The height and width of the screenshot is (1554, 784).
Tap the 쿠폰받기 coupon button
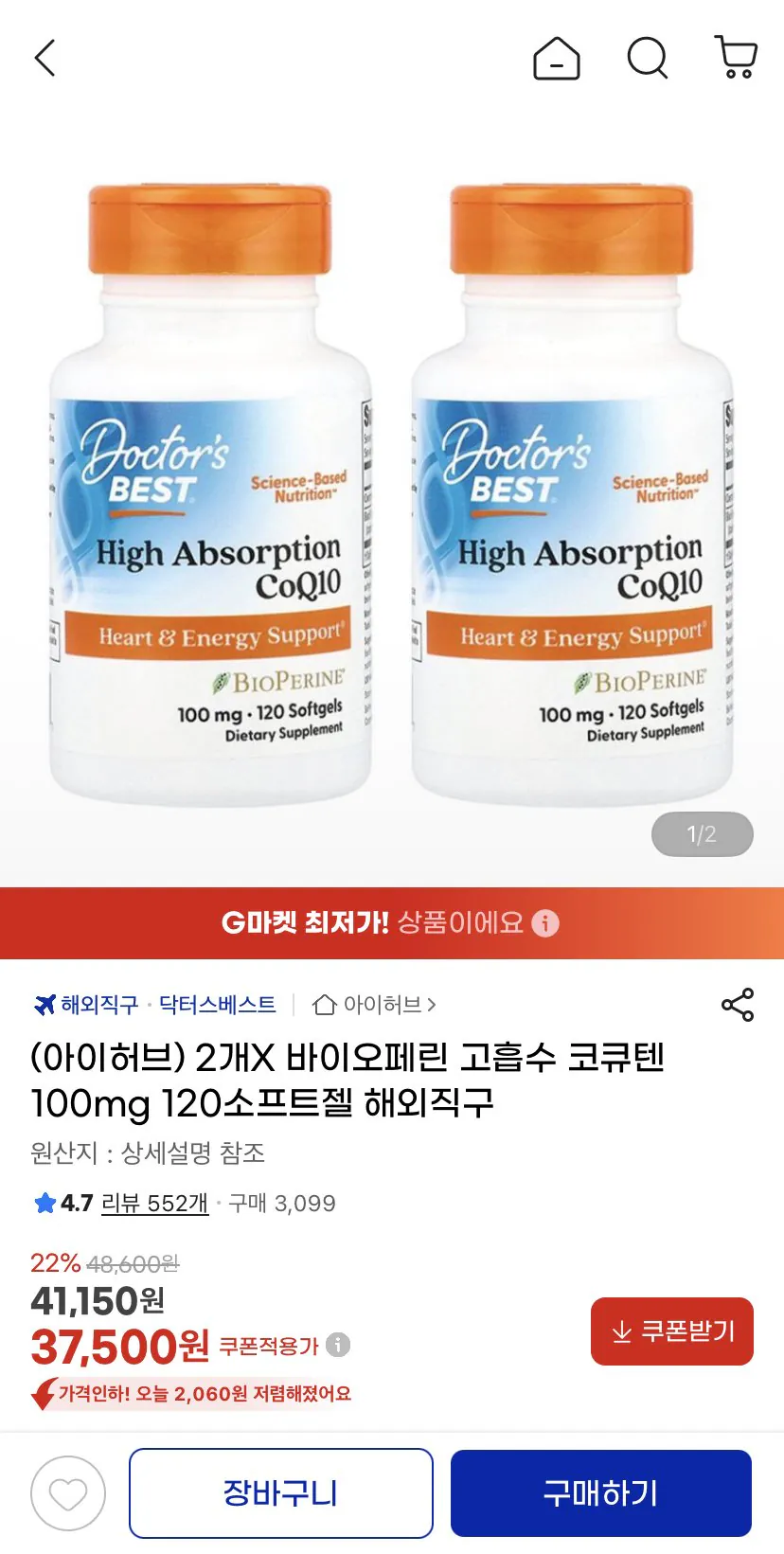(671, 1331)
